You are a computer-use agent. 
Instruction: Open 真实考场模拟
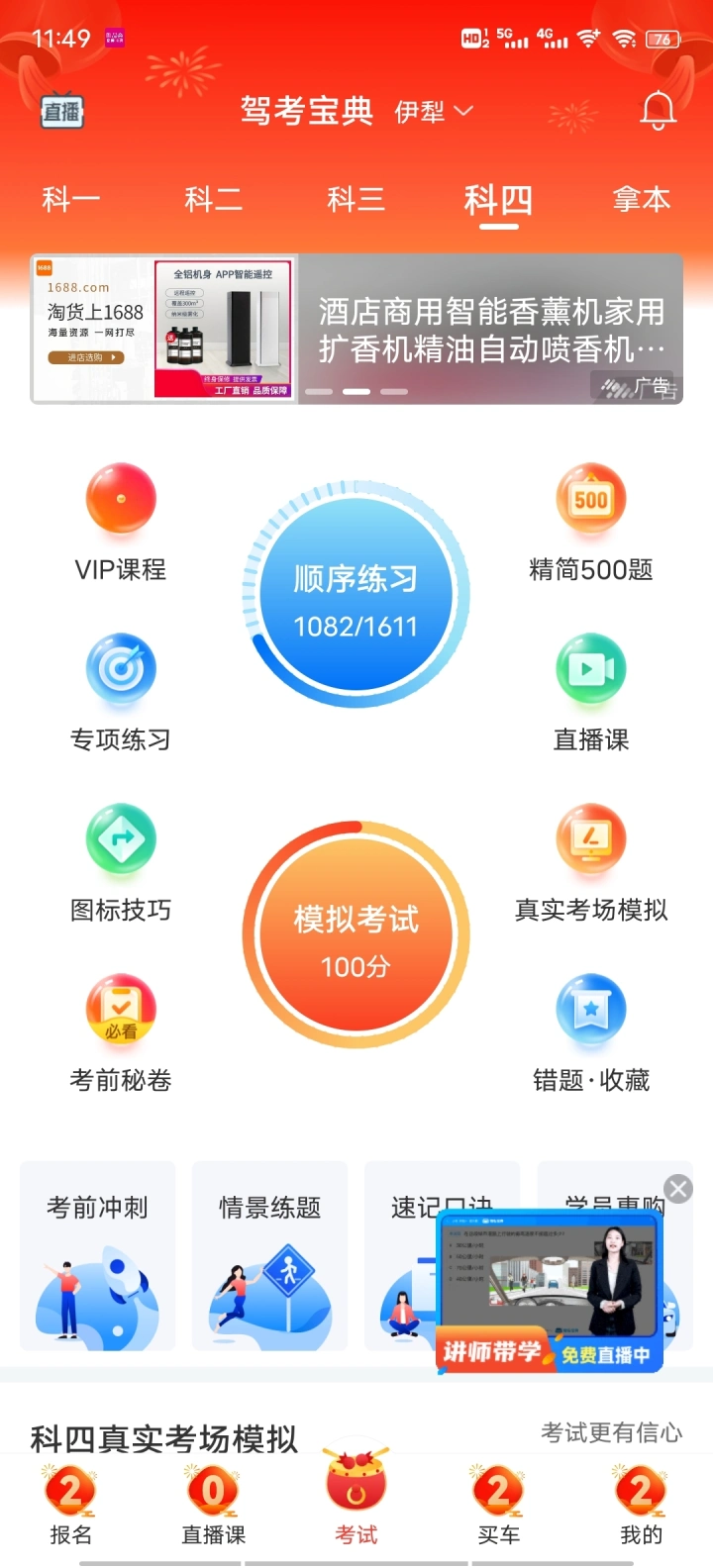pos(591,862)
